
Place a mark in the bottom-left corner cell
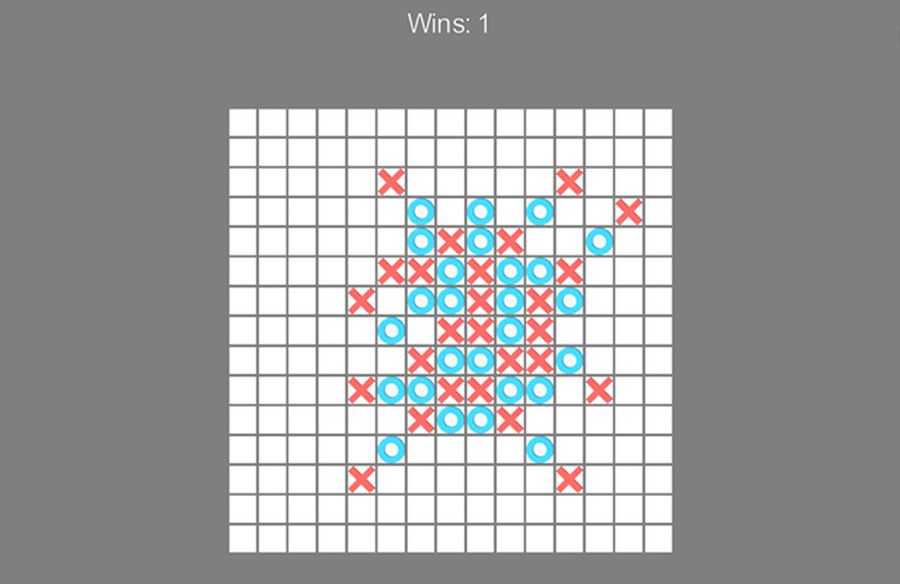tap(243, 538)
